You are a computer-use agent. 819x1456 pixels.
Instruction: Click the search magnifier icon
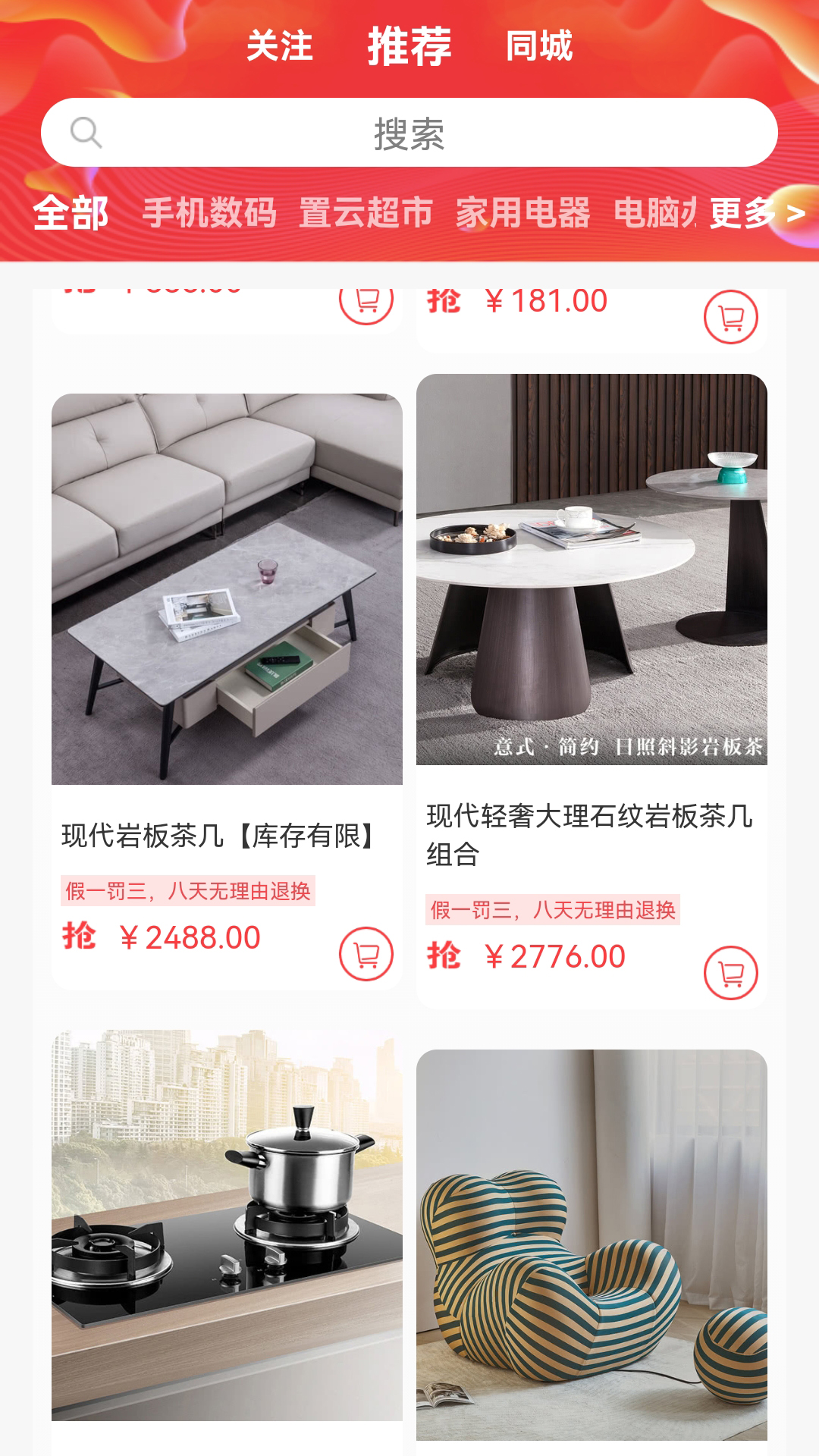click(86, 132)
